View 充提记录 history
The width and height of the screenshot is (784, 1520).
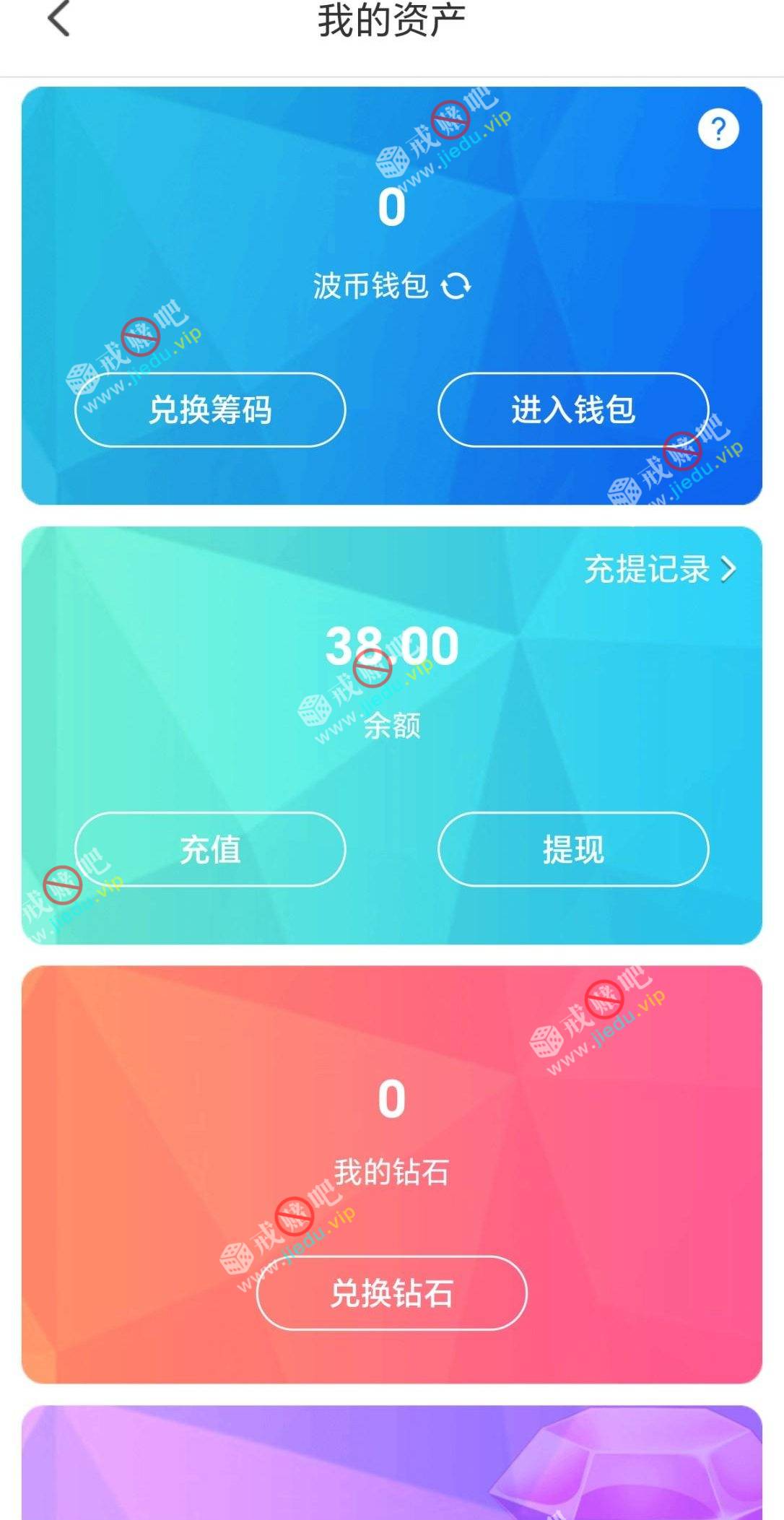[x=659, y=569]
